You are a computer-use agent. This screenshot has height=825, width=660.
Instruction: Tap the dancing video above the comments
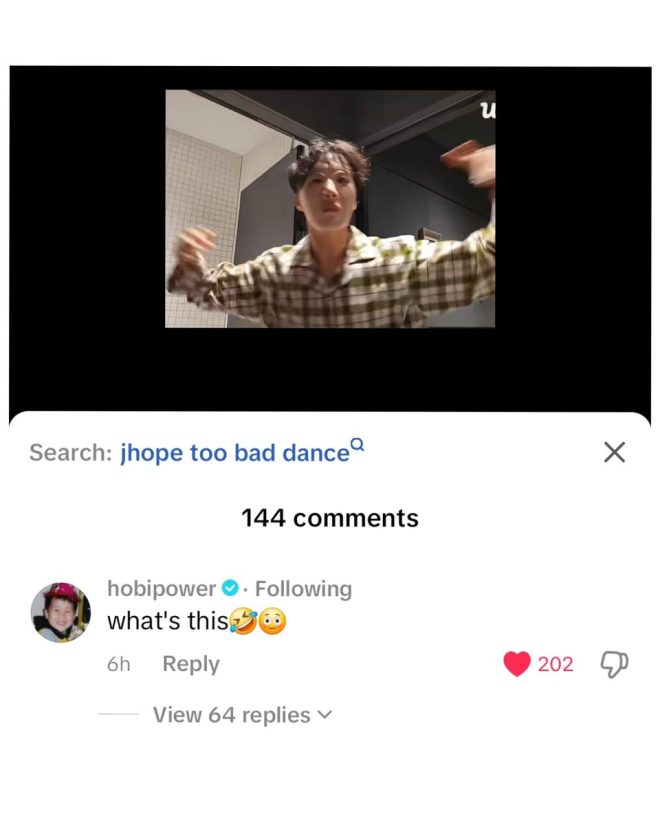[330, 209]
